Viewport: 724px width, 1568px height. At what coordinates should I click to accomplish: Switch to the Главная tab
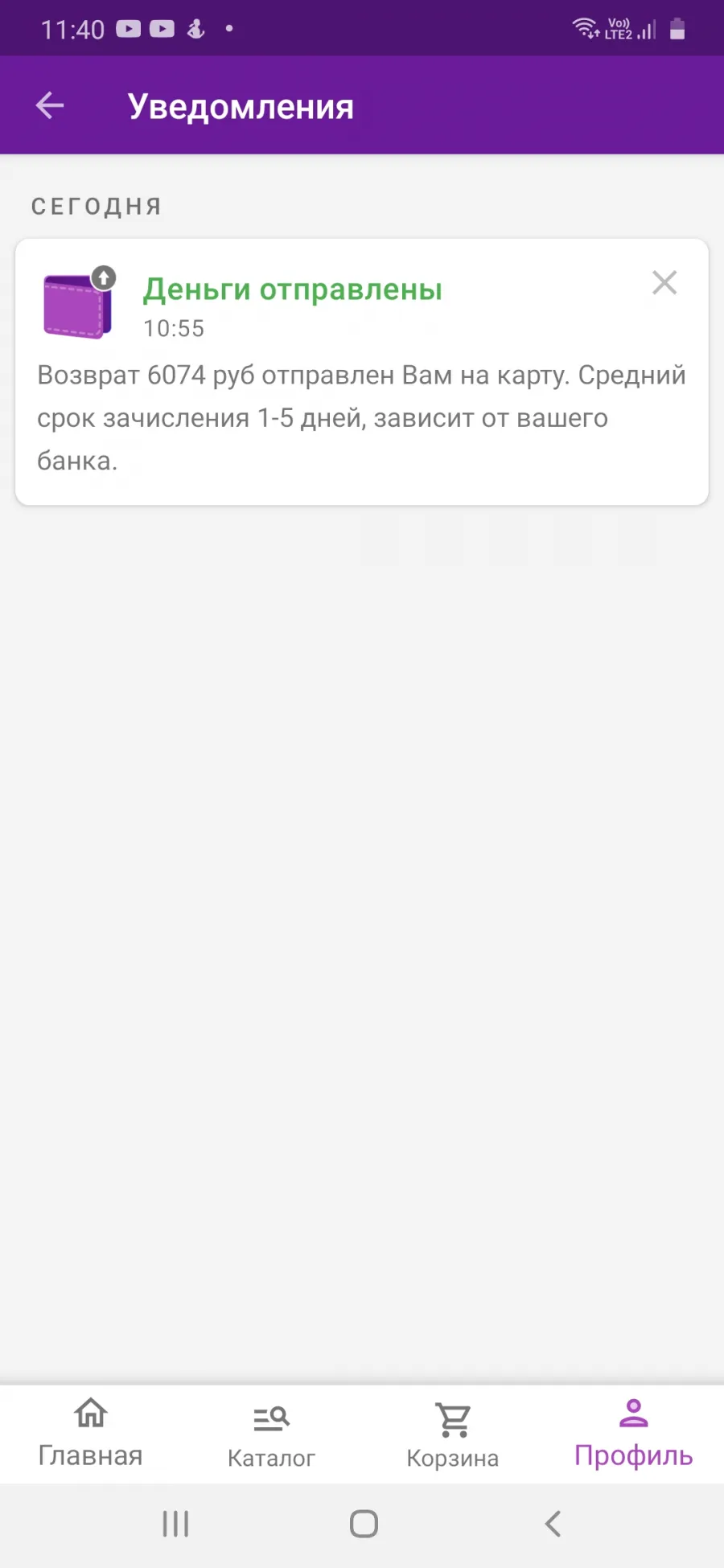[x=90, y=1435]
